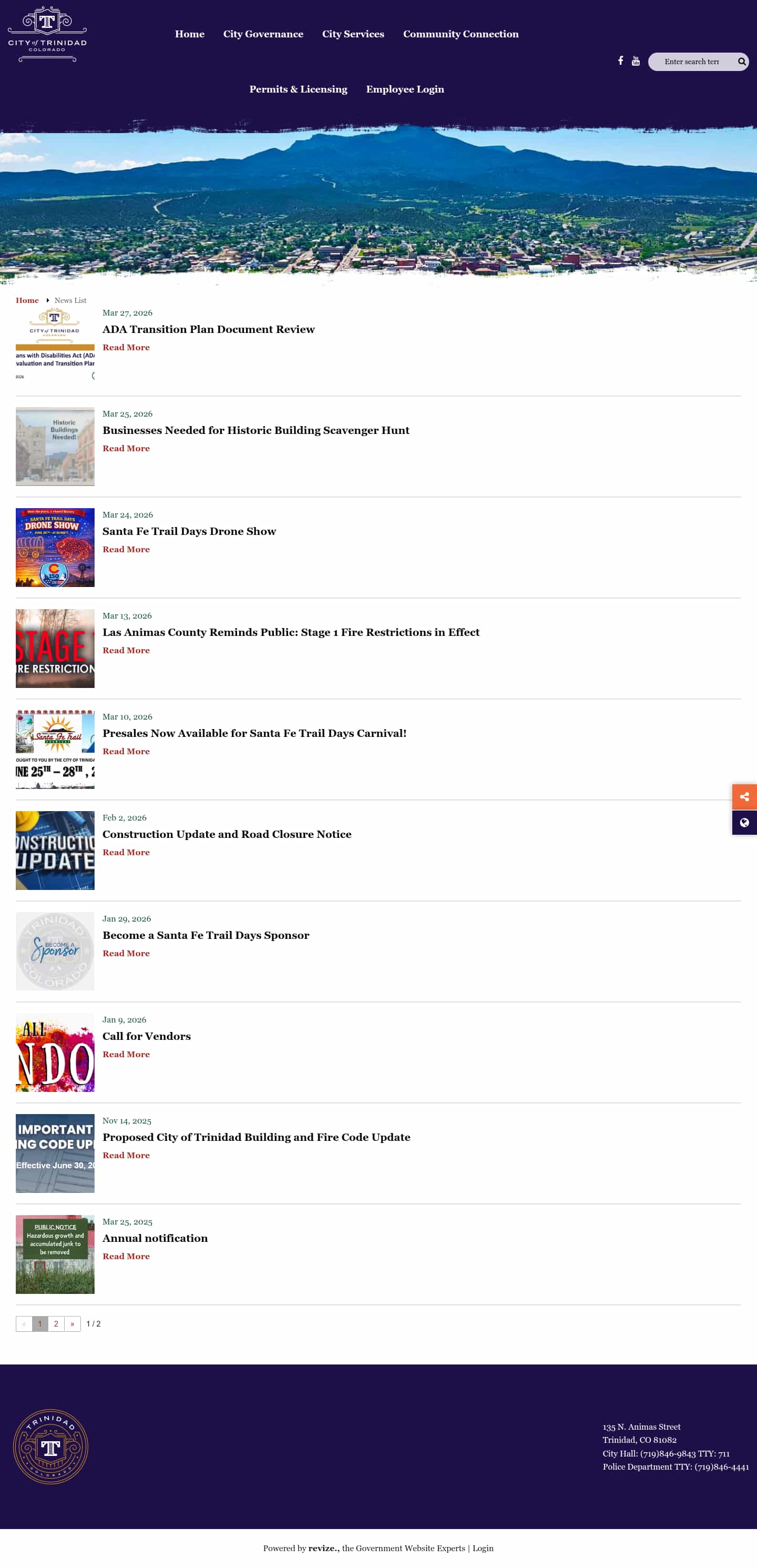The width and height of the screenshot is (757, 1568).
Task: Tap the next page arrow in pagination
Action: click(73, 1323)
